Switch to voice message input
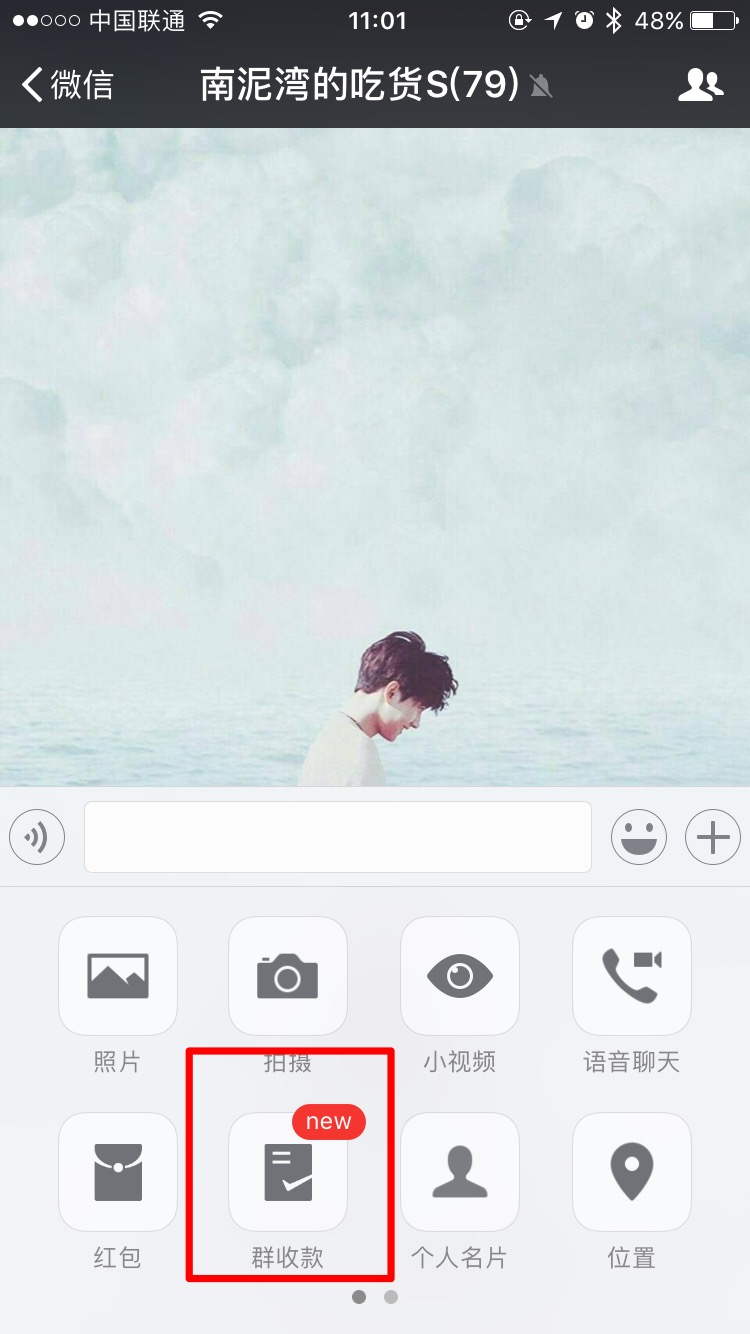The height and width of the screenshot is (1334, 750). (37, 837)
